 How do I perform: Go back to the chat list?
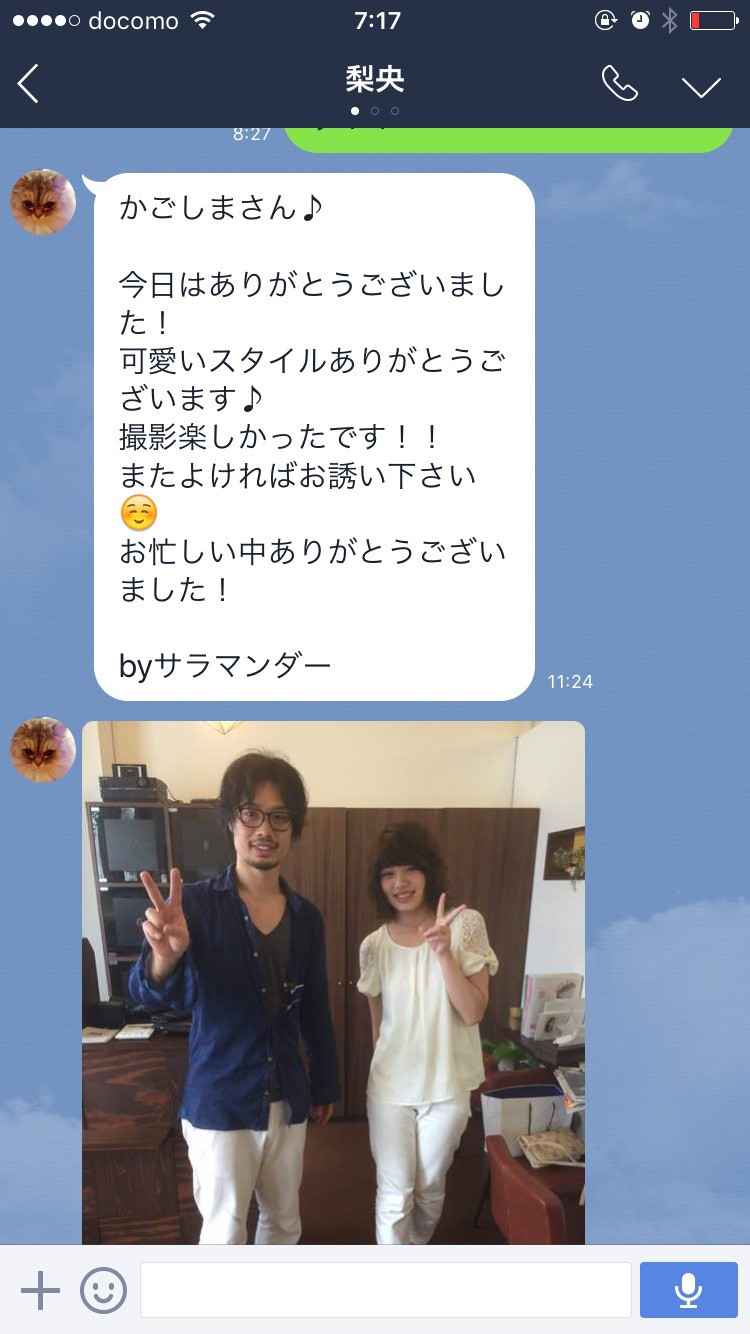pos(29,84)
